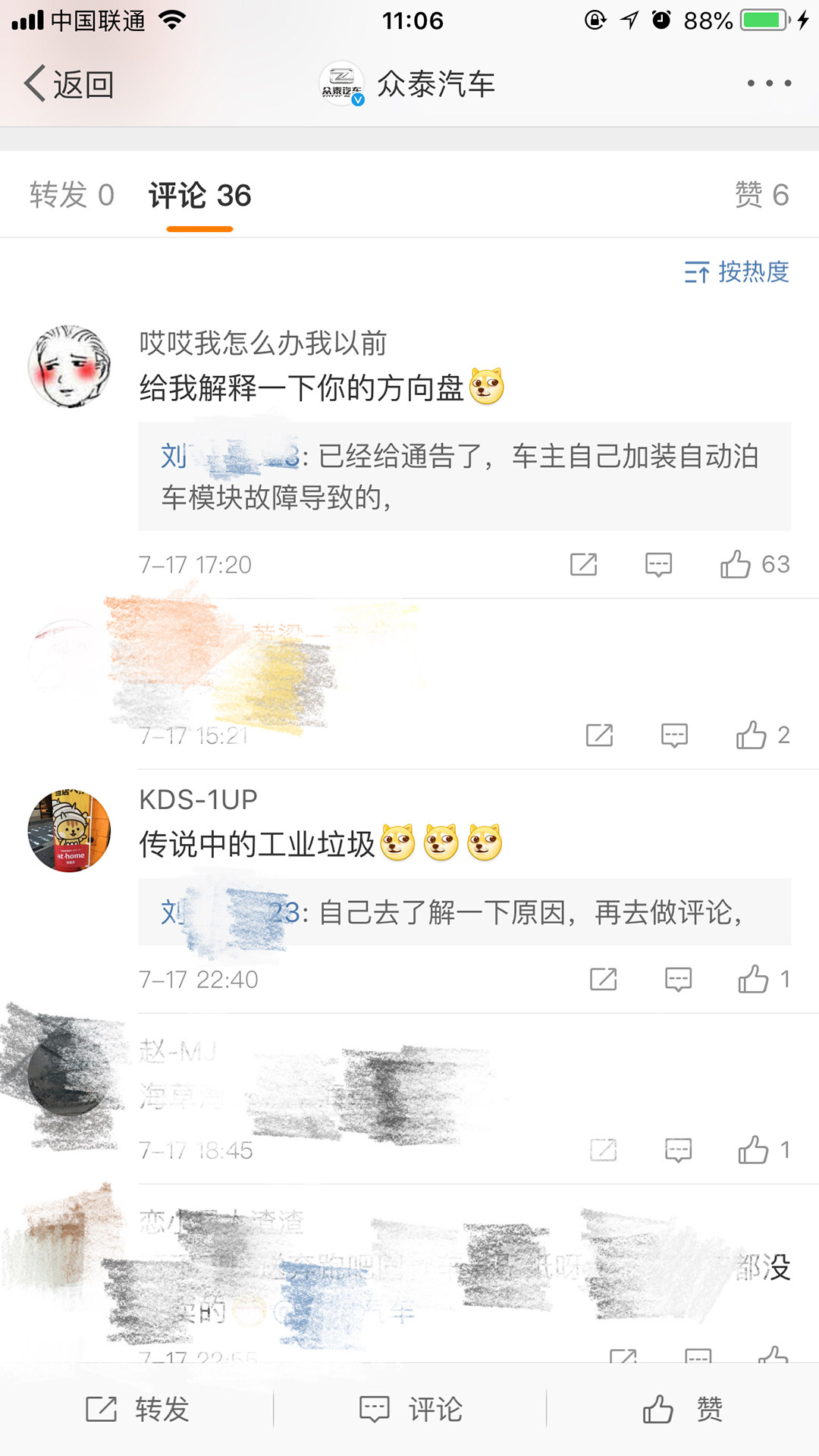Go back with the 返回 button
Image resolution: width=819 pixels, height=1456 pixels.
pyautogui.click(x=70, y=83)
